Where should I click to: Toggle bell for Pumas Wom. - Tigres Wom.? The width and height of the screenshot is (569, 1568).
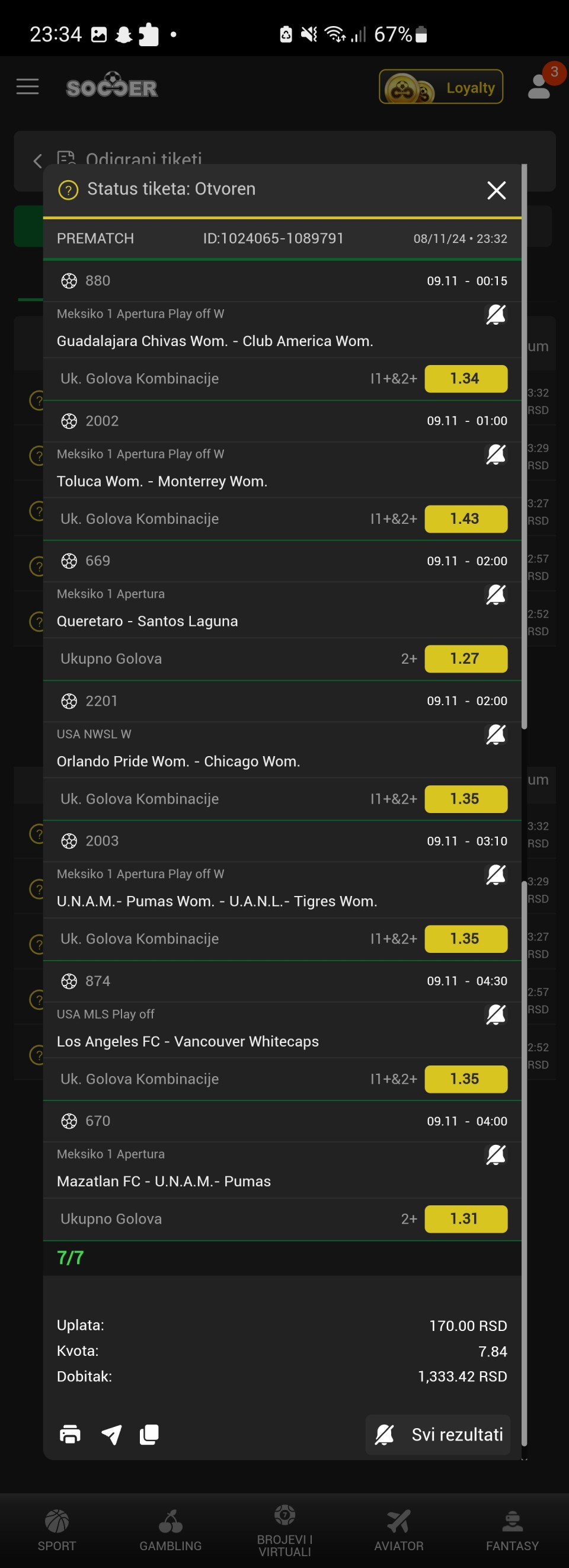click(x=496, y=875)
